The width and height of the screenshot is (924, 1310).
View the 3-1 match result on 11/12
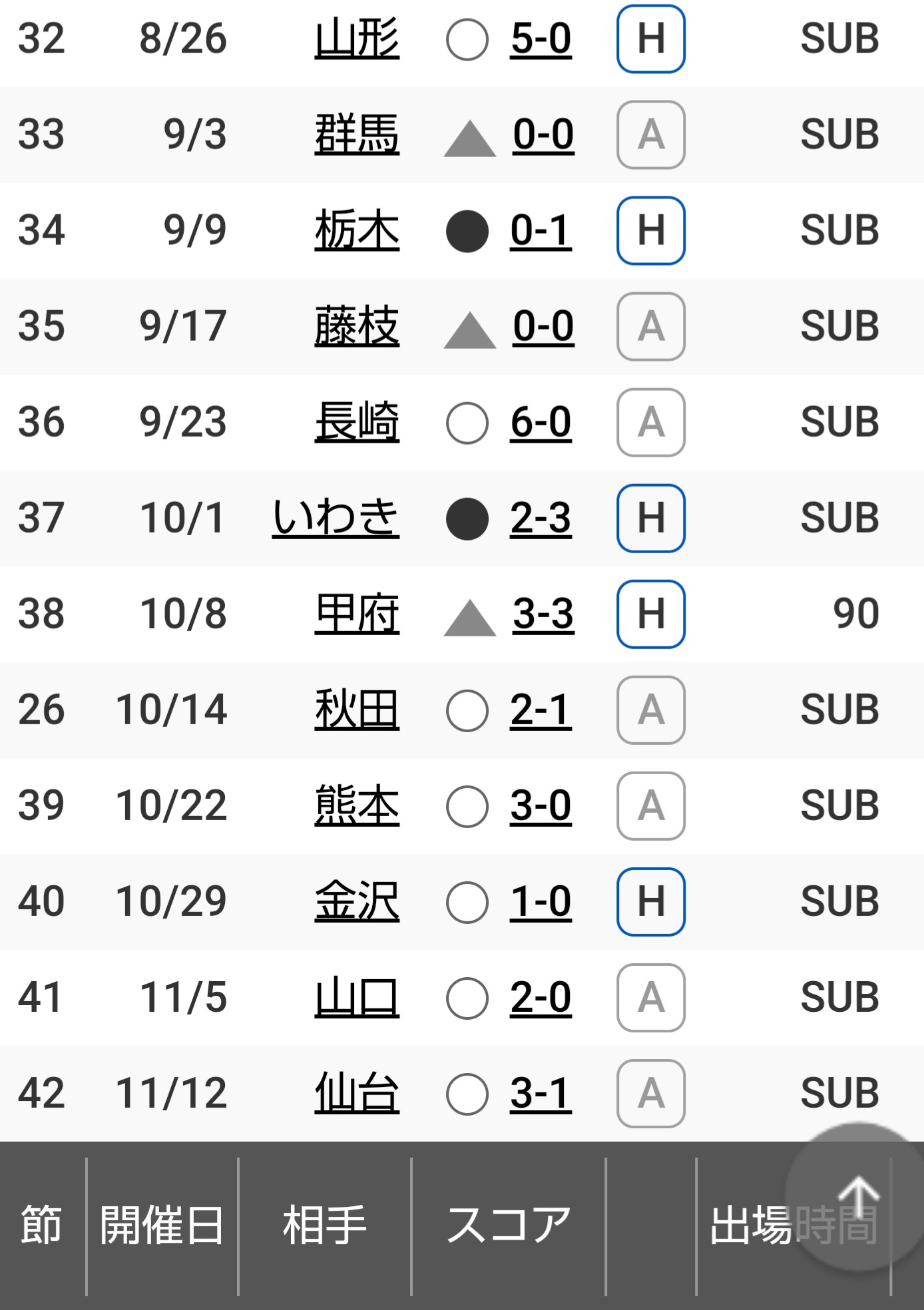click(541, 1093)
